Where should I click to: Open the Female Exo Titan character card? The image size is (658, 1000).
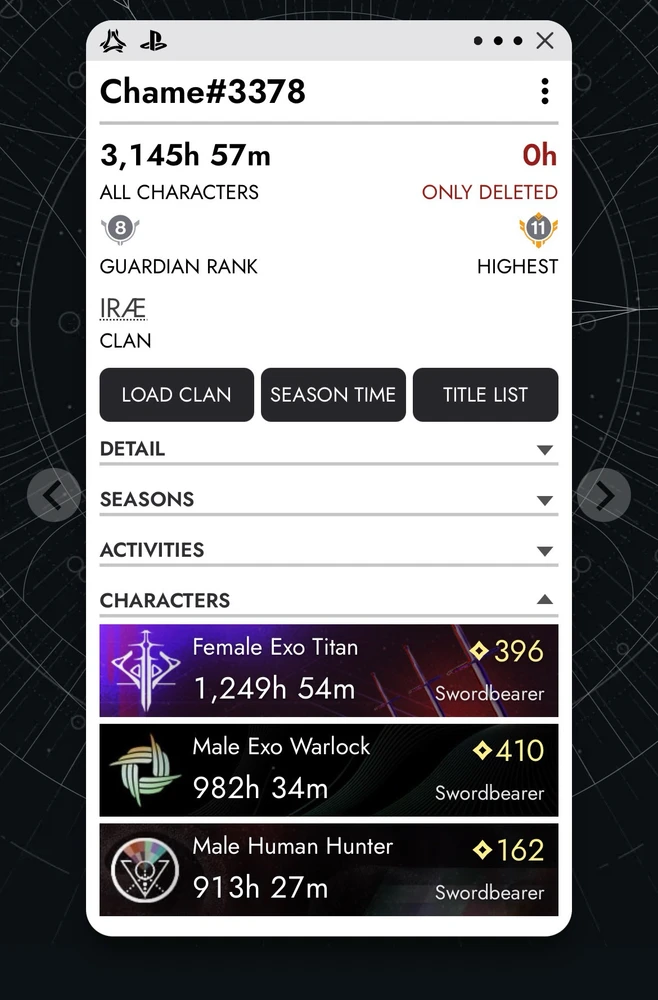[329, 671]
